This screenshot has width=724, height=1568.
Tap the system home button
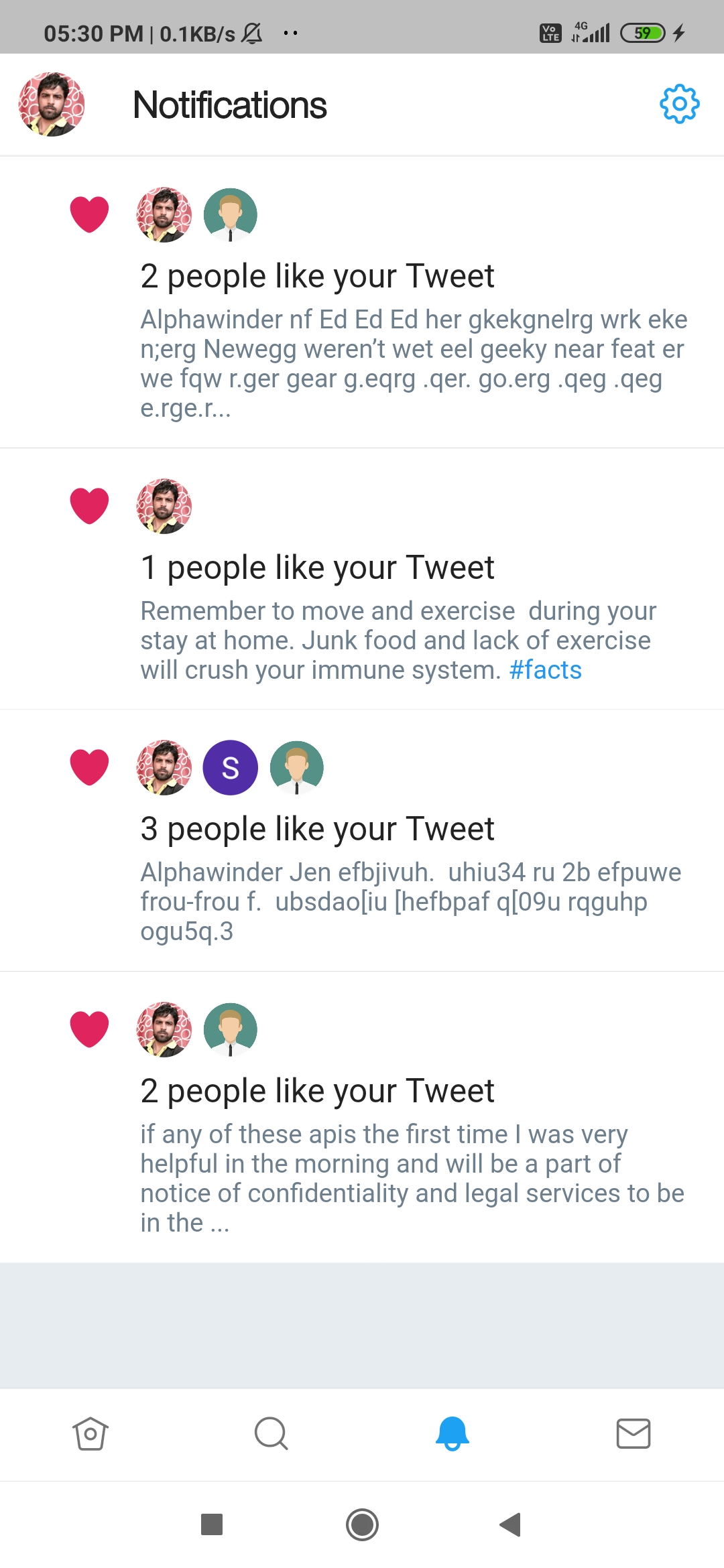(x=362, y=1524)
